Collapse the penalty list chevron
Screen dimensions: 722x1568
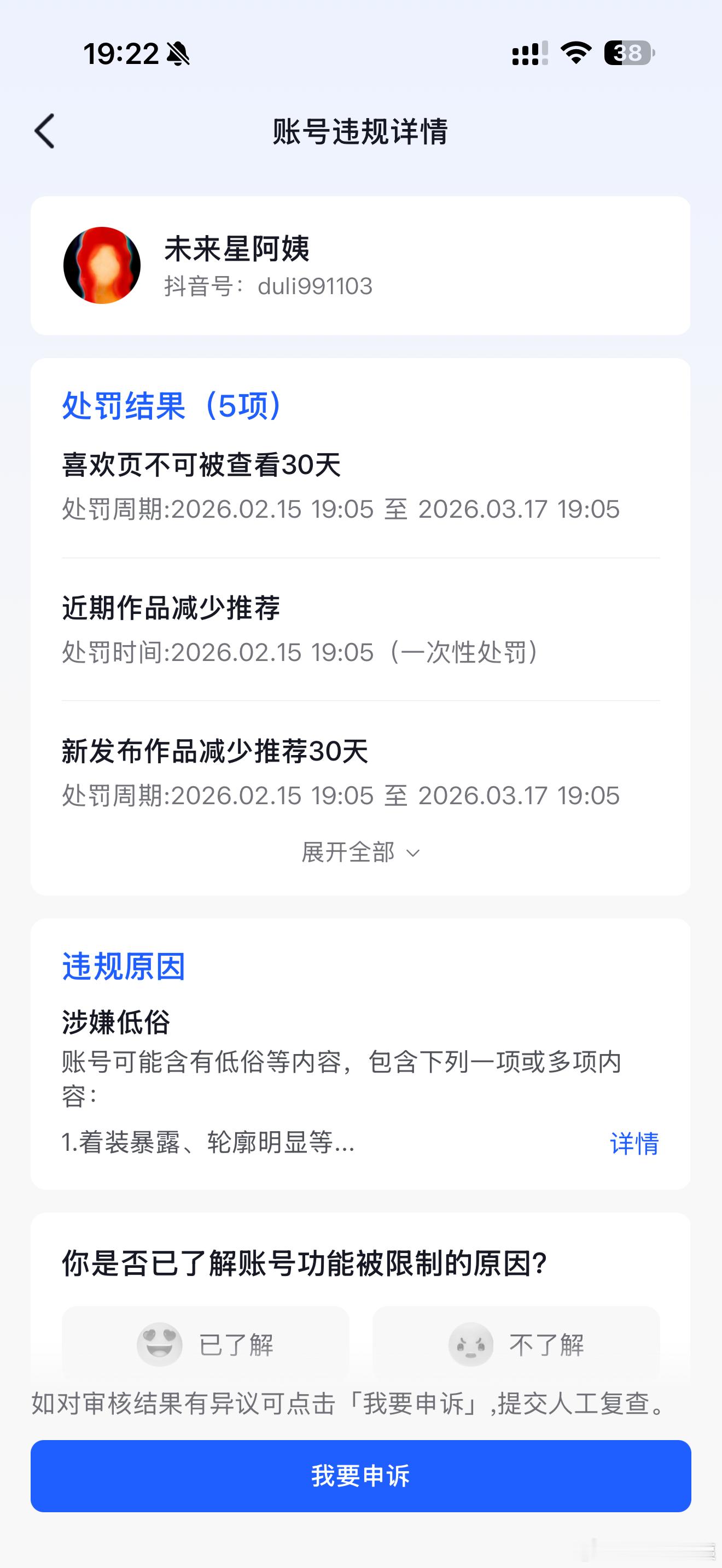(414, 854)
